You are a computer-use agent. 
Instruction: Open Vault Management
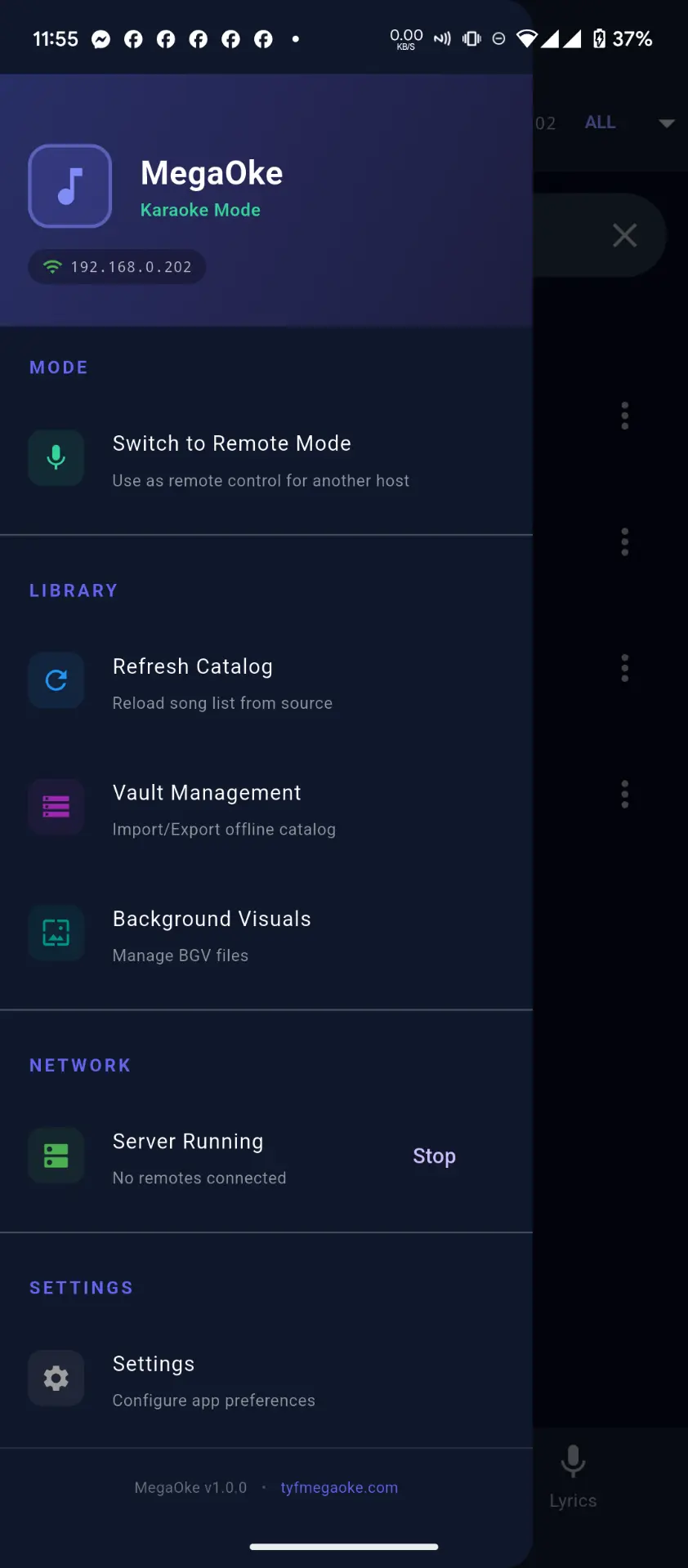[x=266, y=808]
